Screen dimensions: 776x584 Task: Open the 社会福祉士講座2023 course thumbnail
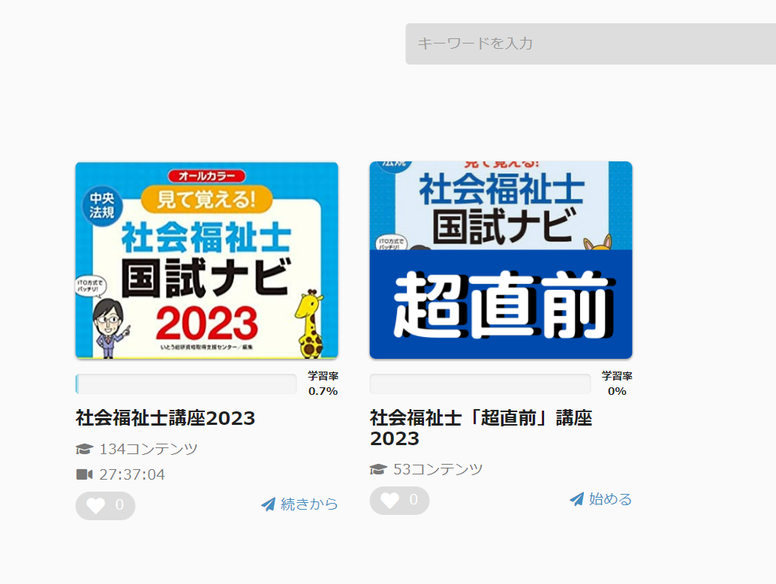point(207,260)
